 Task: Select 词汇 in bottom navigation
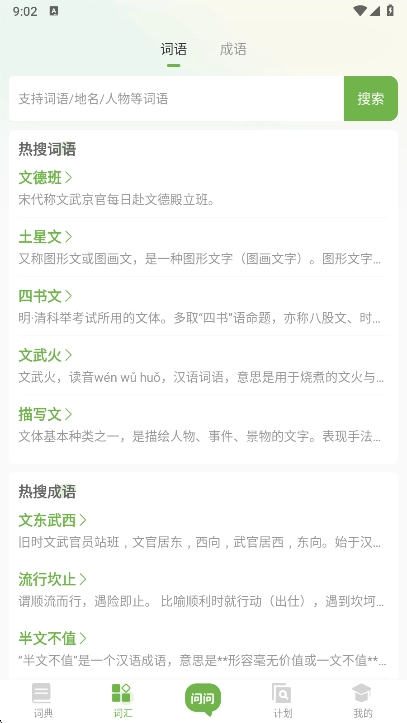[122, 700]
